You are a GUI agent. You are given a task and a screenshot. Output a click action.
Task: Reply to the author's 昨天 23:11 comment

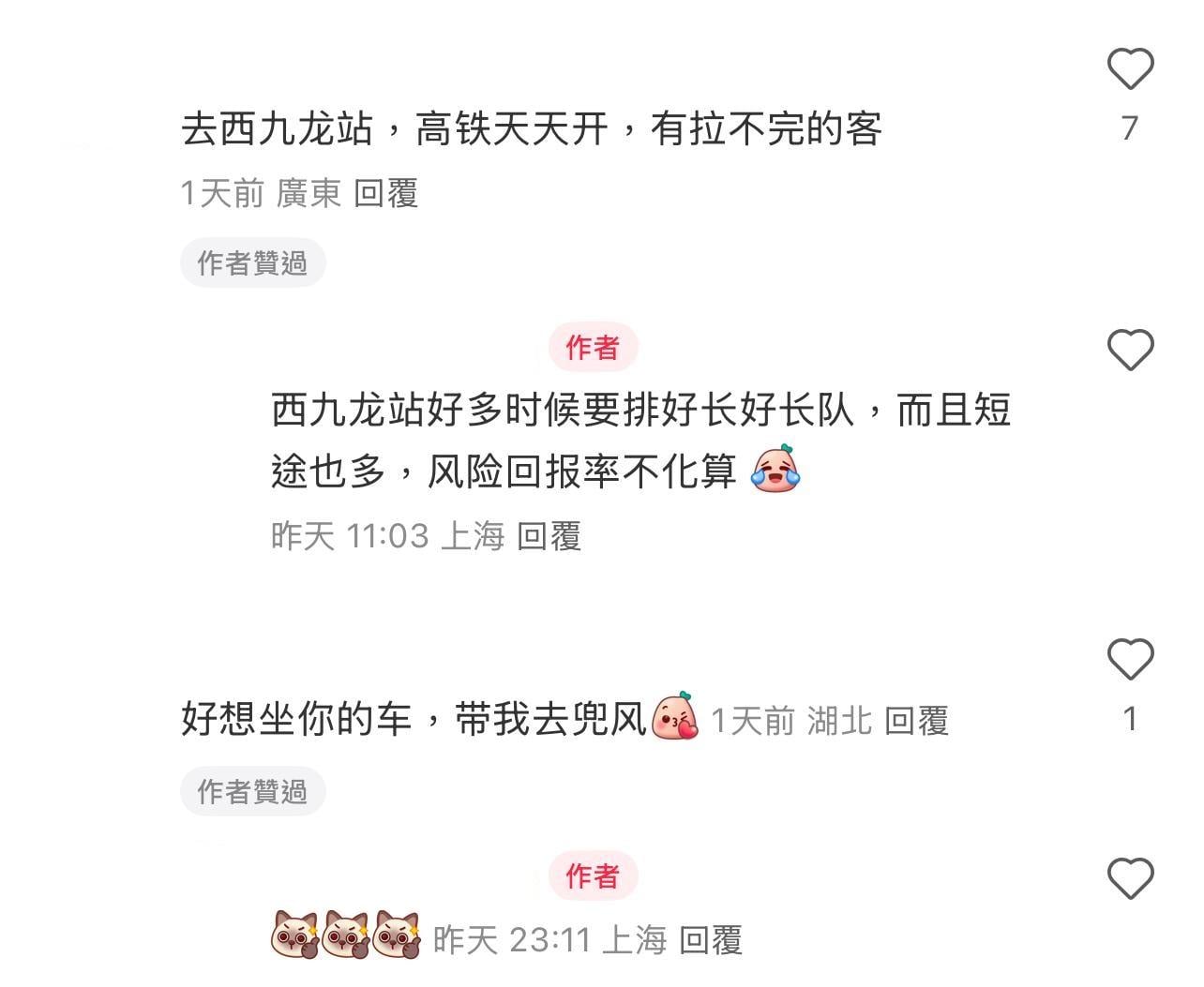pyautogui.click(x=710, y=939)
